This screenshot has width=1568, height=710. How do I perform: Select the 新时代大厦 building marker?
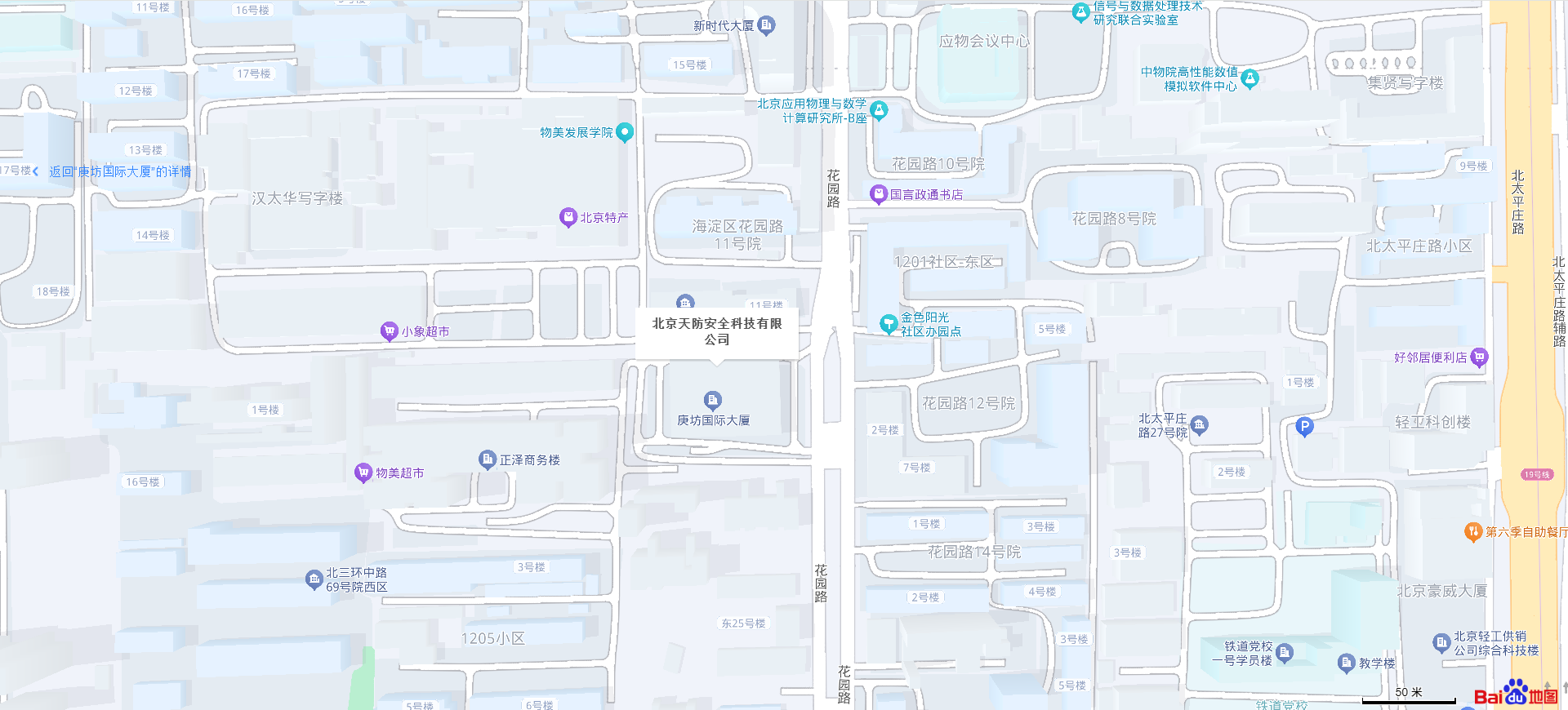(766, 25)
